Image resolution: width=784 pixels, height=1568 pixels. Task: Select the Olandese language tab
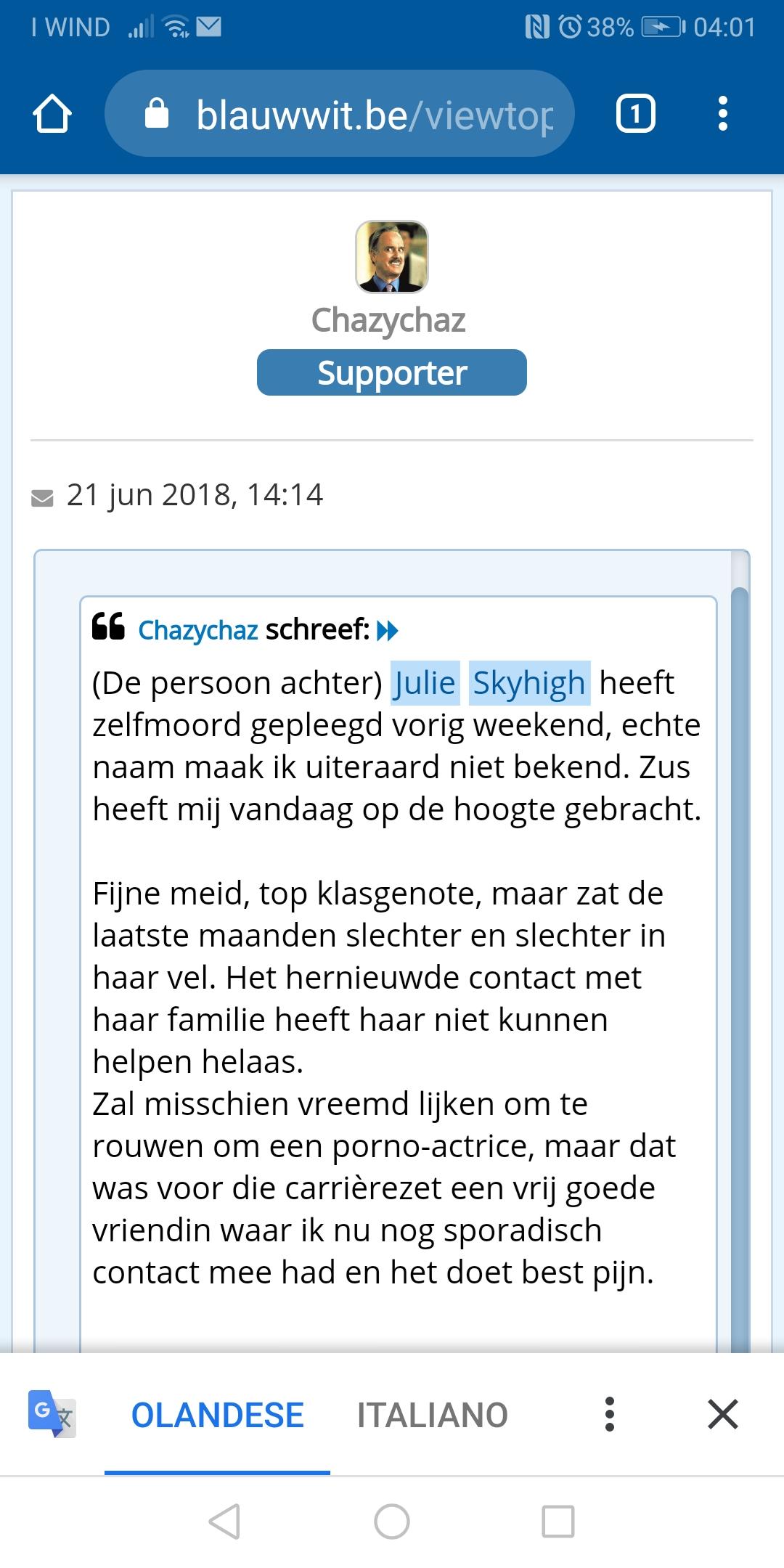217,1415
